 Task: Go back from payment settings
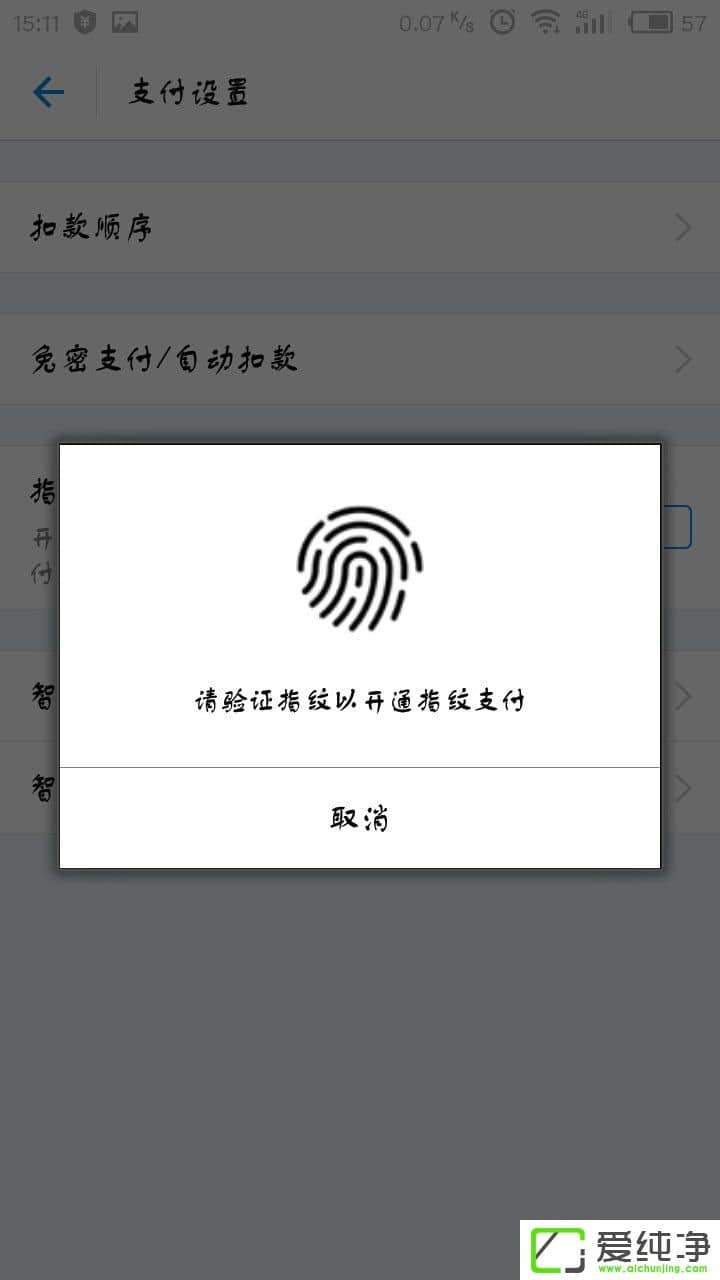click(x=48, y=93)
